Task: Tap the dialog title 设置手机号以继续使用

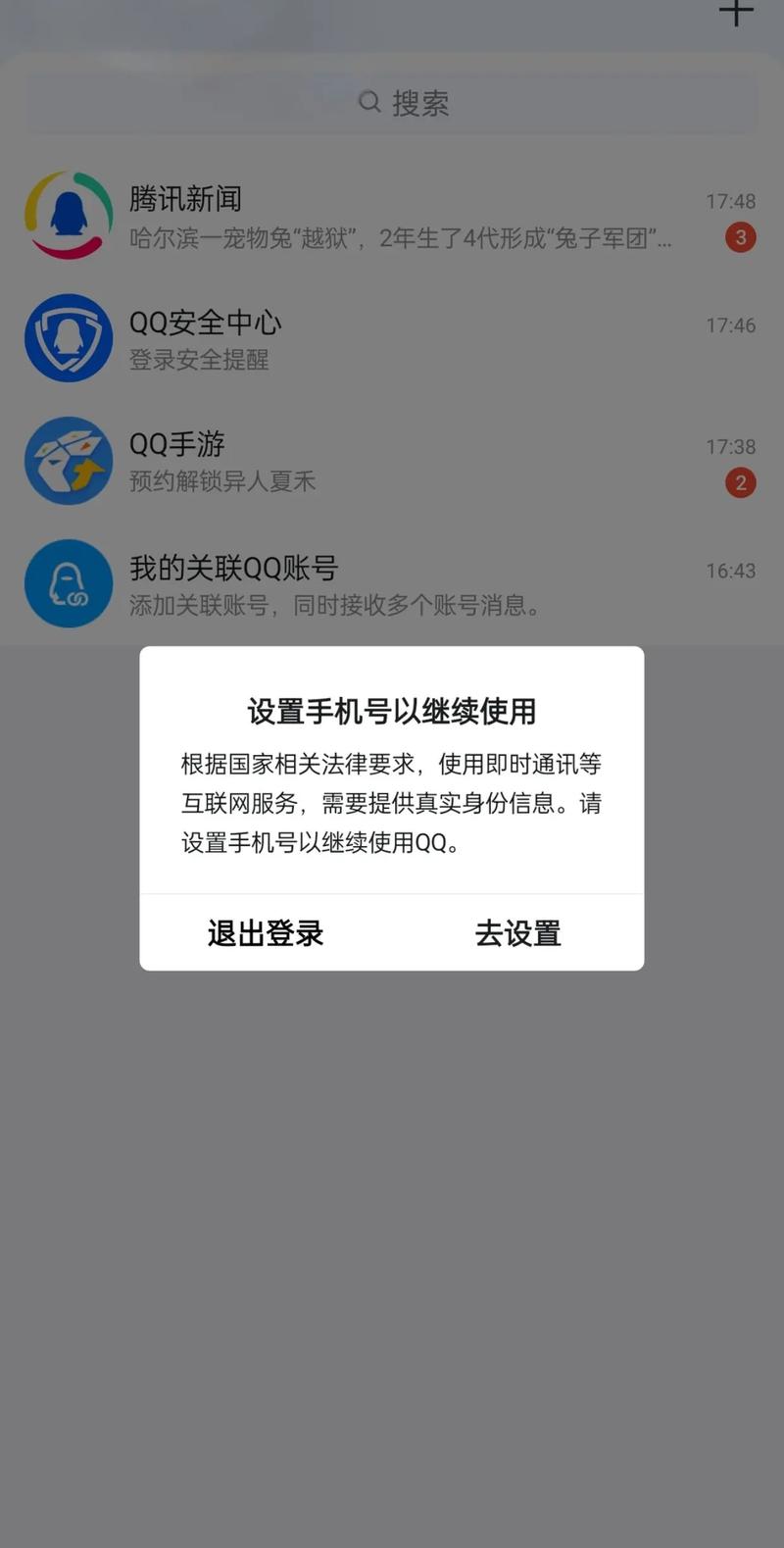Action: (x=392, y=713)
